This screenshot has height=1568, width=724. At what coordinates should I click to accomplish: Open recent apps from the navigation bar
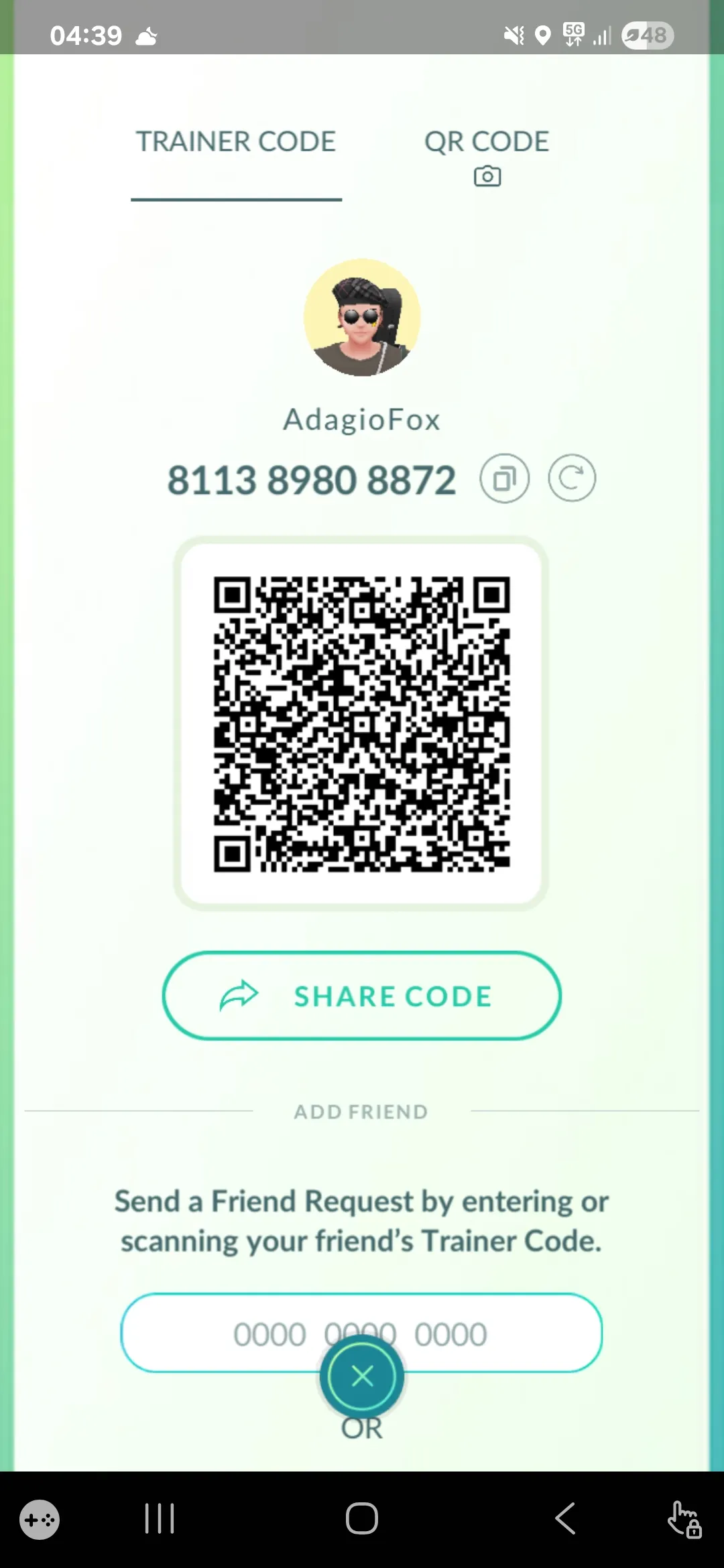pos(160,1518)
